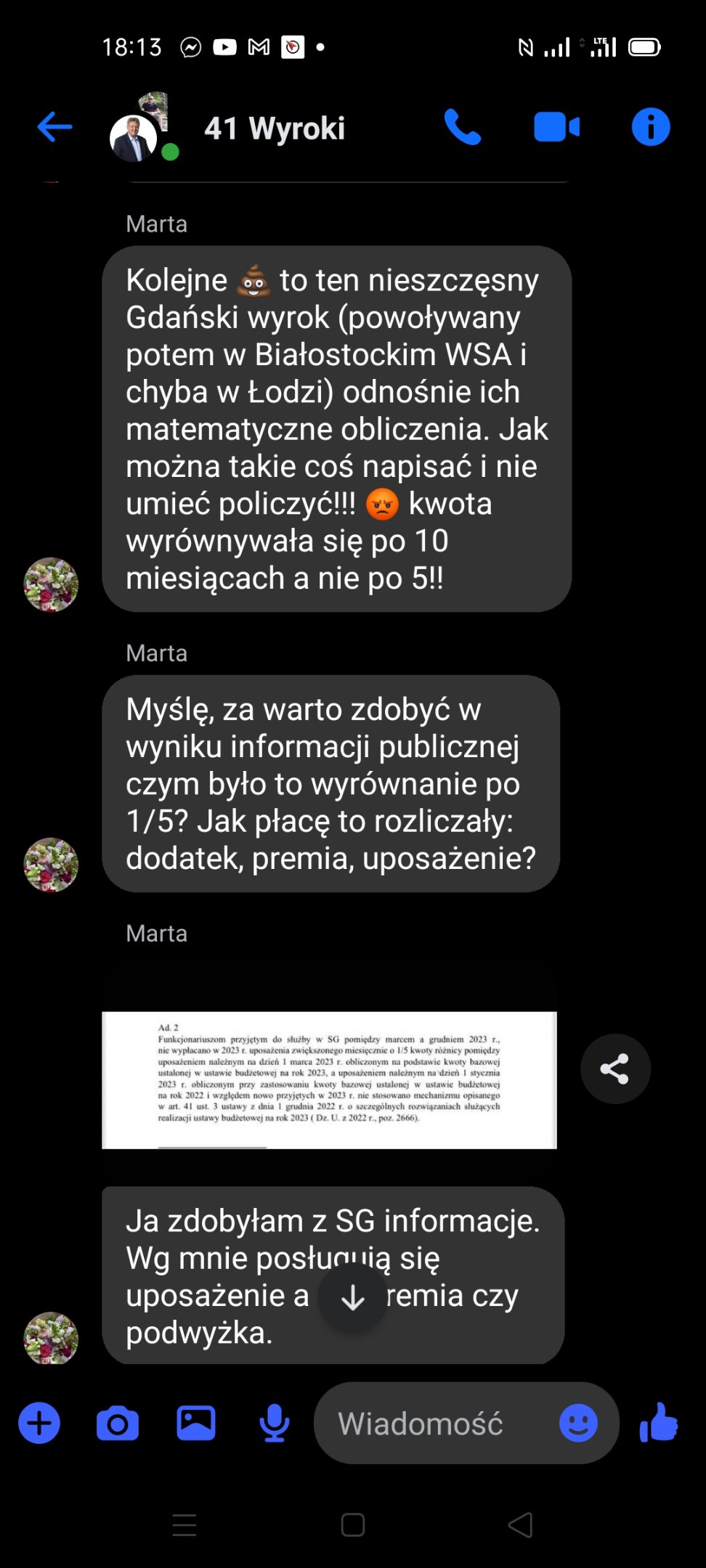
Task: Start a video call with the group
Action: [x=556, y=128]
